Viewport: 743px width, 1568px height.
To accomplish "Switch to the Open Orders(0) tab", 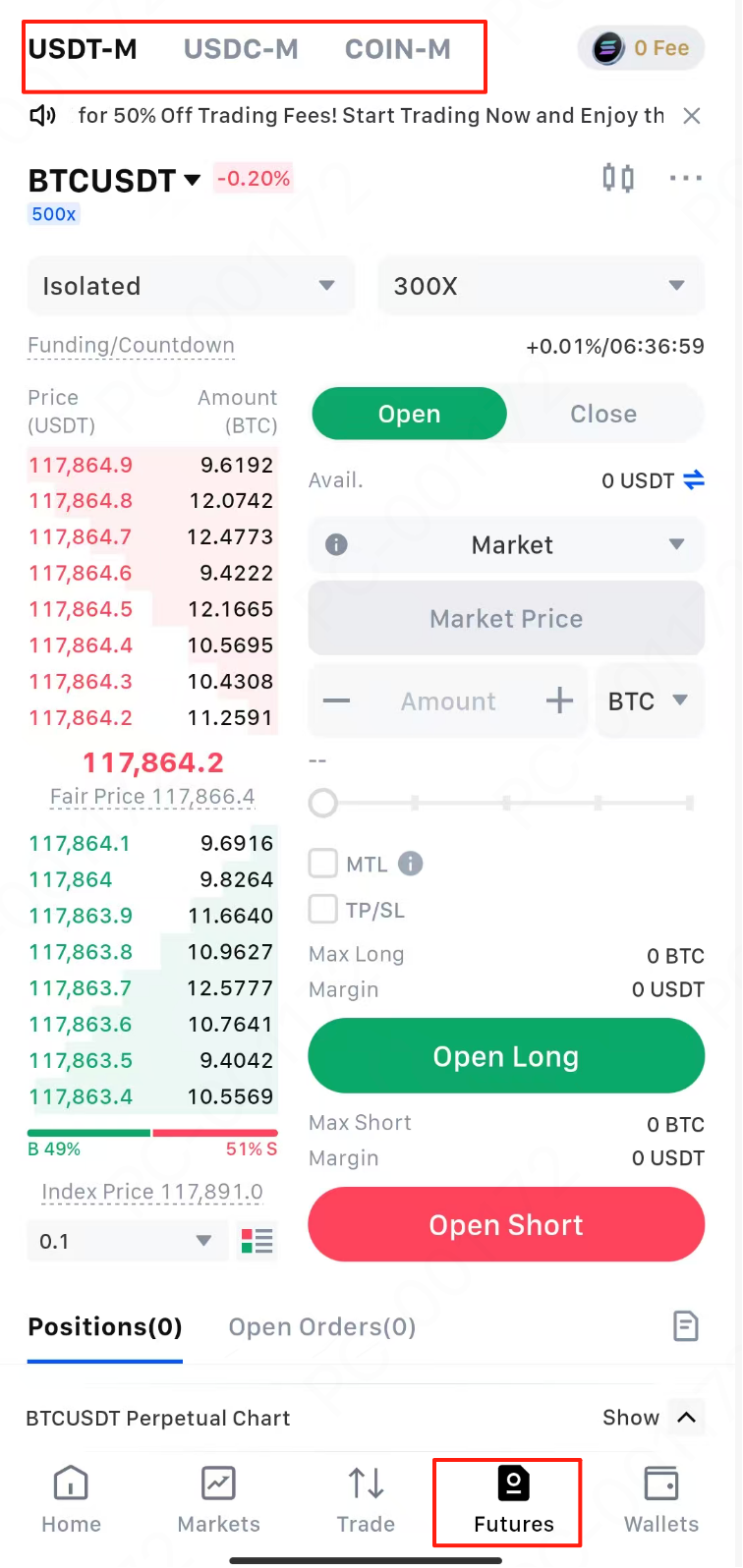I will (x=322, y=1327).
